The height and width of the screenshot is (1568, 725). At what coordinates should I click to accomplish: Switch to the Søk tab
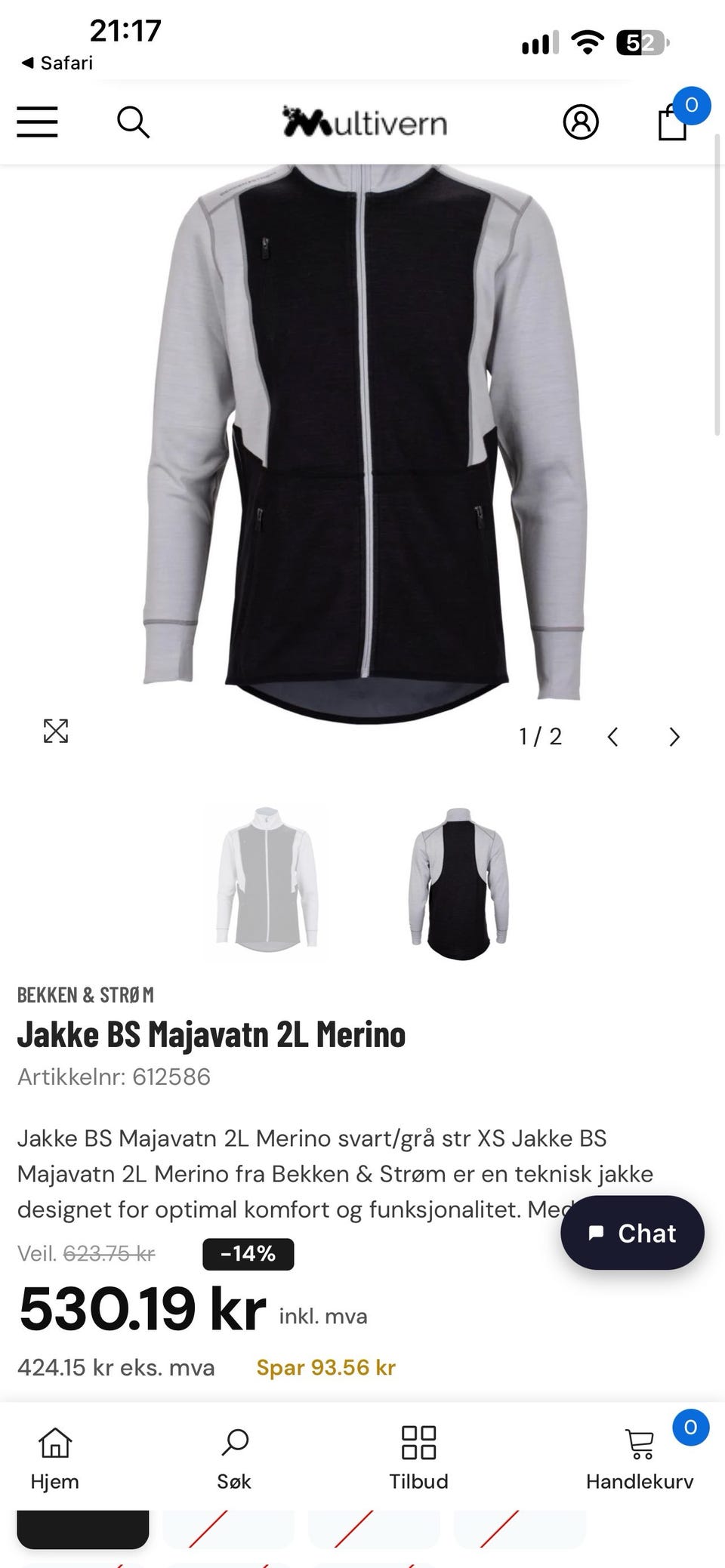[x=234, y=1458]
